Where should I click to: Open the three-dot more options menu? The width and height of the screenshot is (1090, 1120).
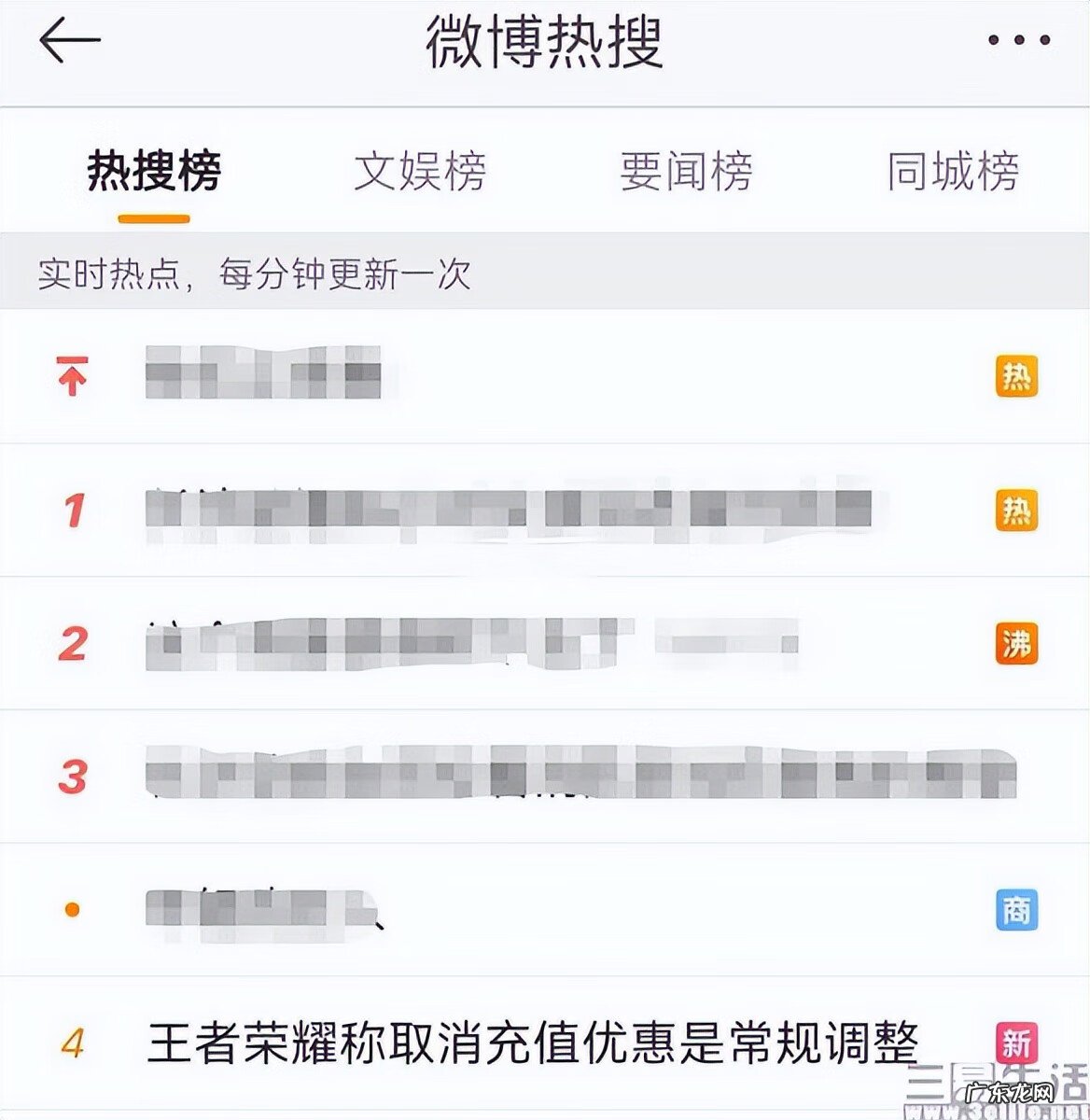[x=1019, y=37]
